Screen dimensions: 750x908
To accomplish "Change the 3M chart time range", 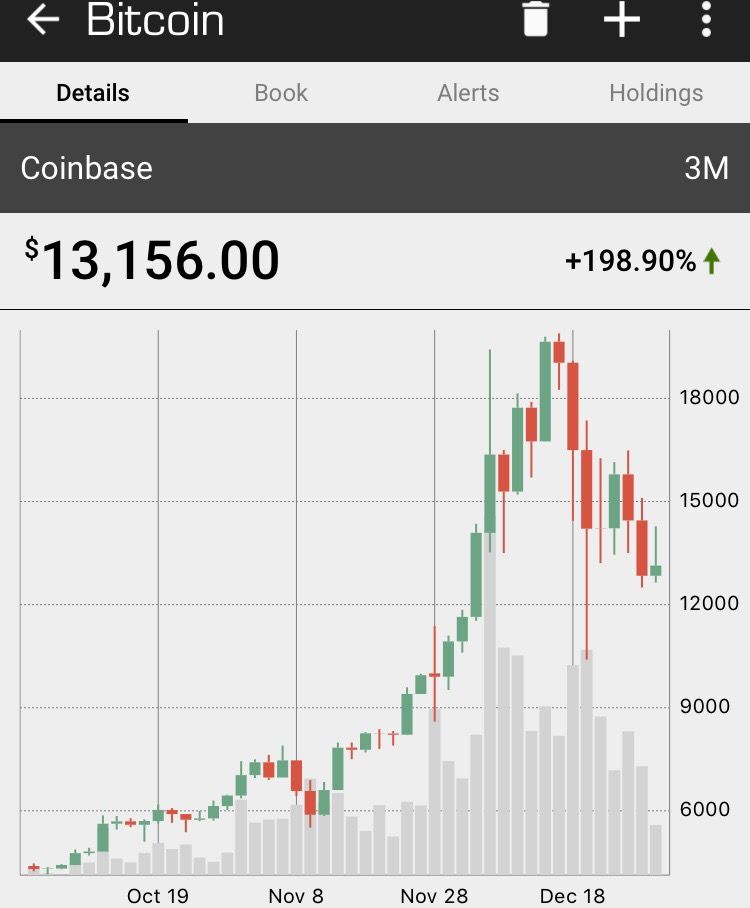I will click(706, 168).
